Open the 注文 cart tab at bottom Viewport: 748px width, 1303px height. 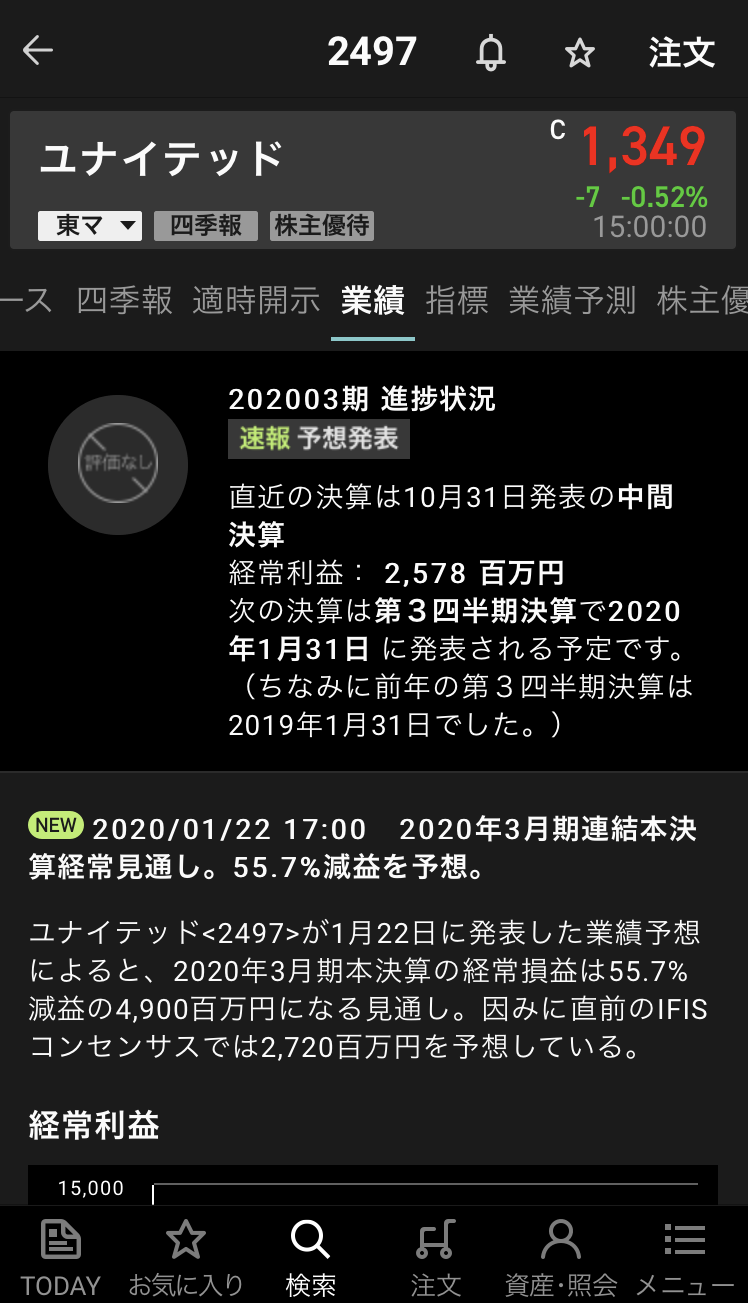pos(435,1256)
